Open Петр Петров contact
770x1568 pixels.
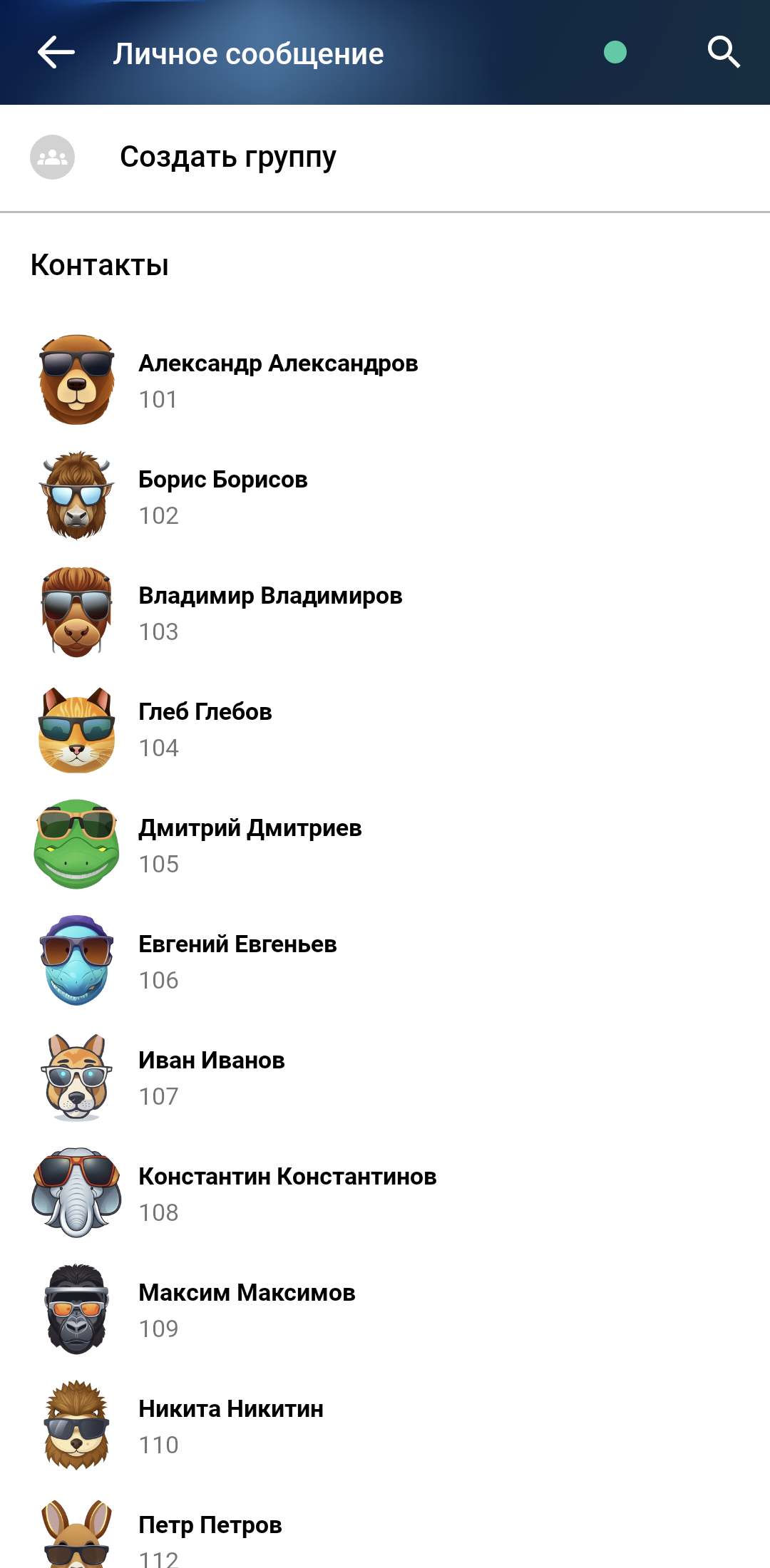click(210, 1536)
